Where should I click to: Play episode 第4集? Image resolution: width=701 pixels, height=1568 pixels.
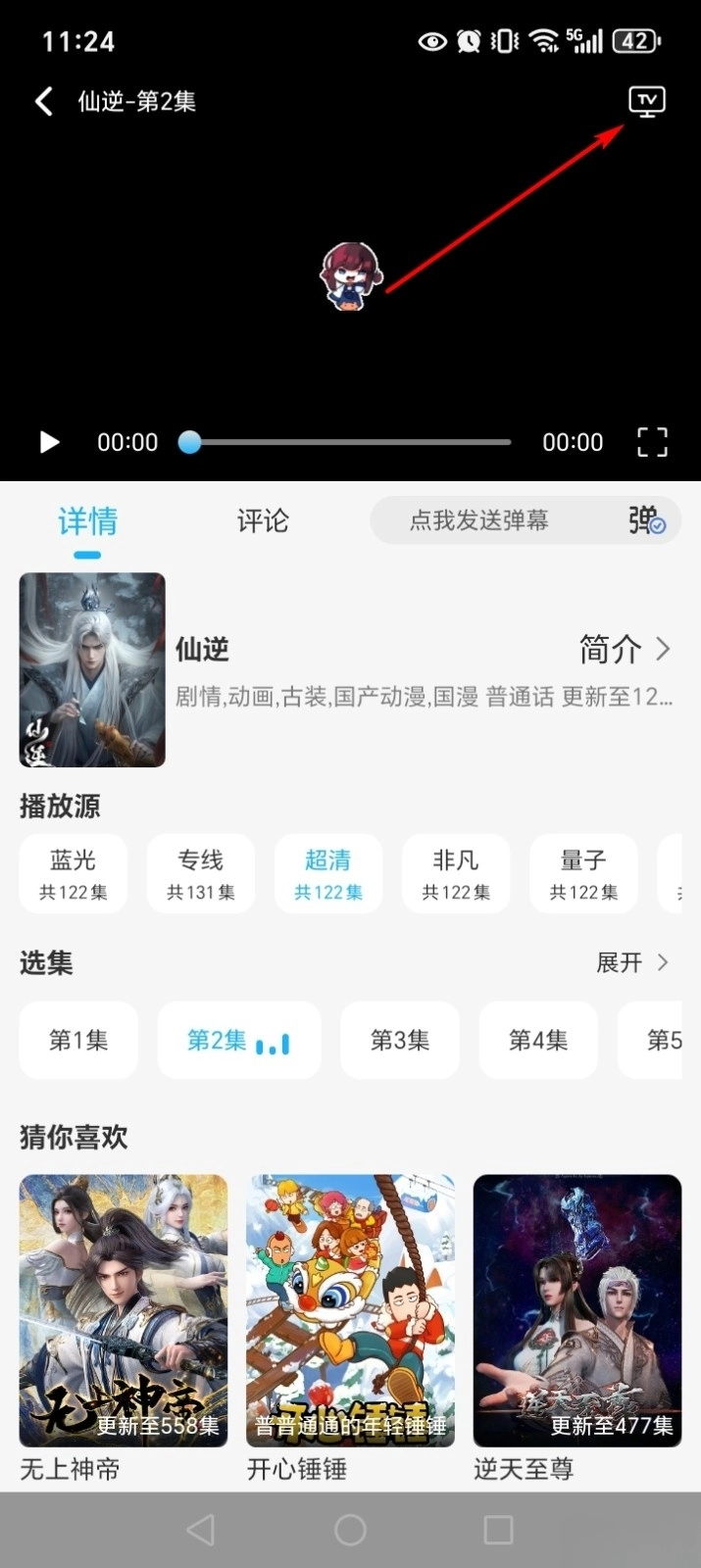(x=538, y=1040)
